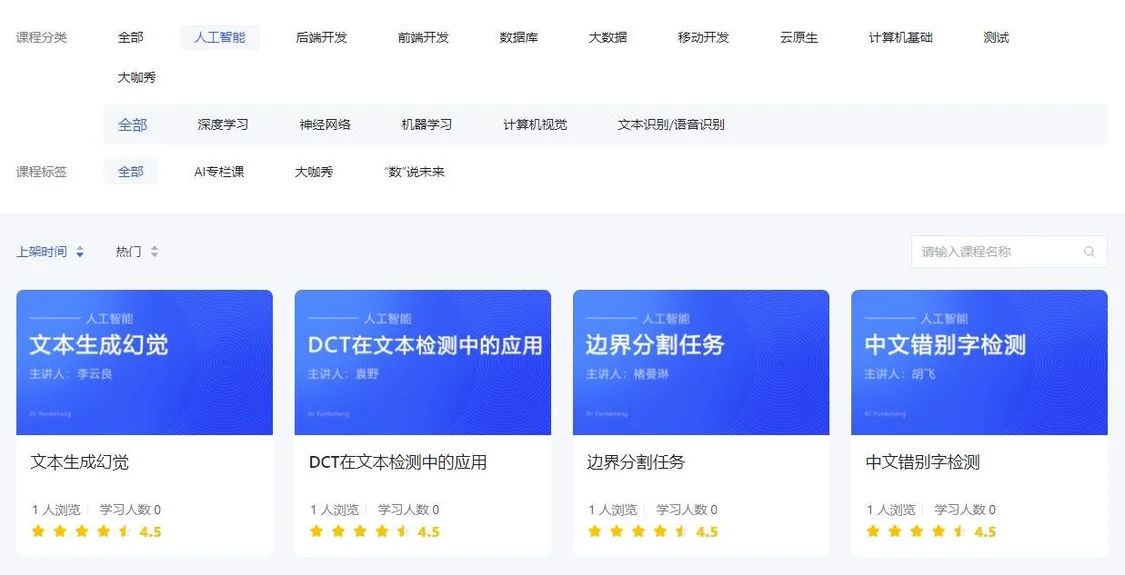Filter by 计算机视觉 subcategory

coord(535,125)
